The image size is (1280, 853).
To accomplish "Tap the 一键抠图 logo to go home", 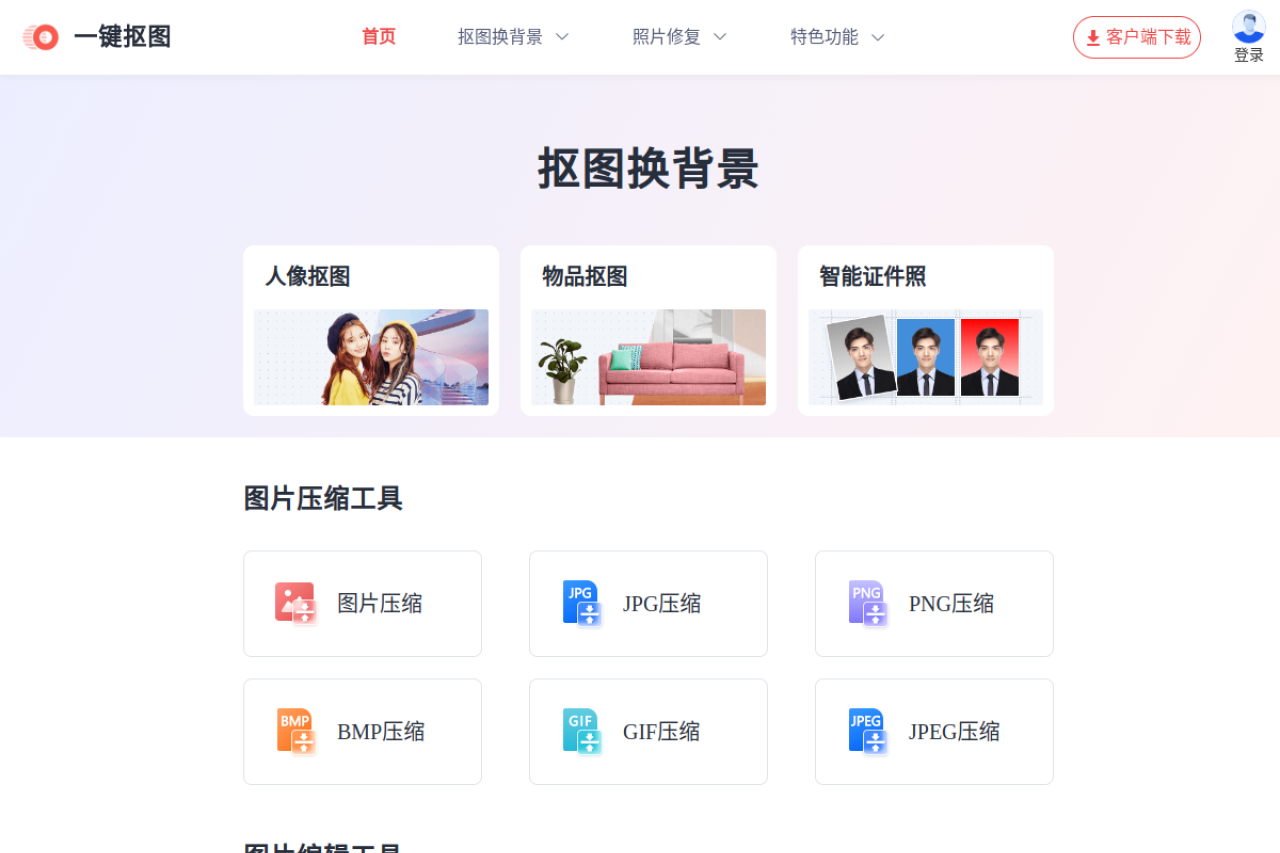I will (97, 37).
